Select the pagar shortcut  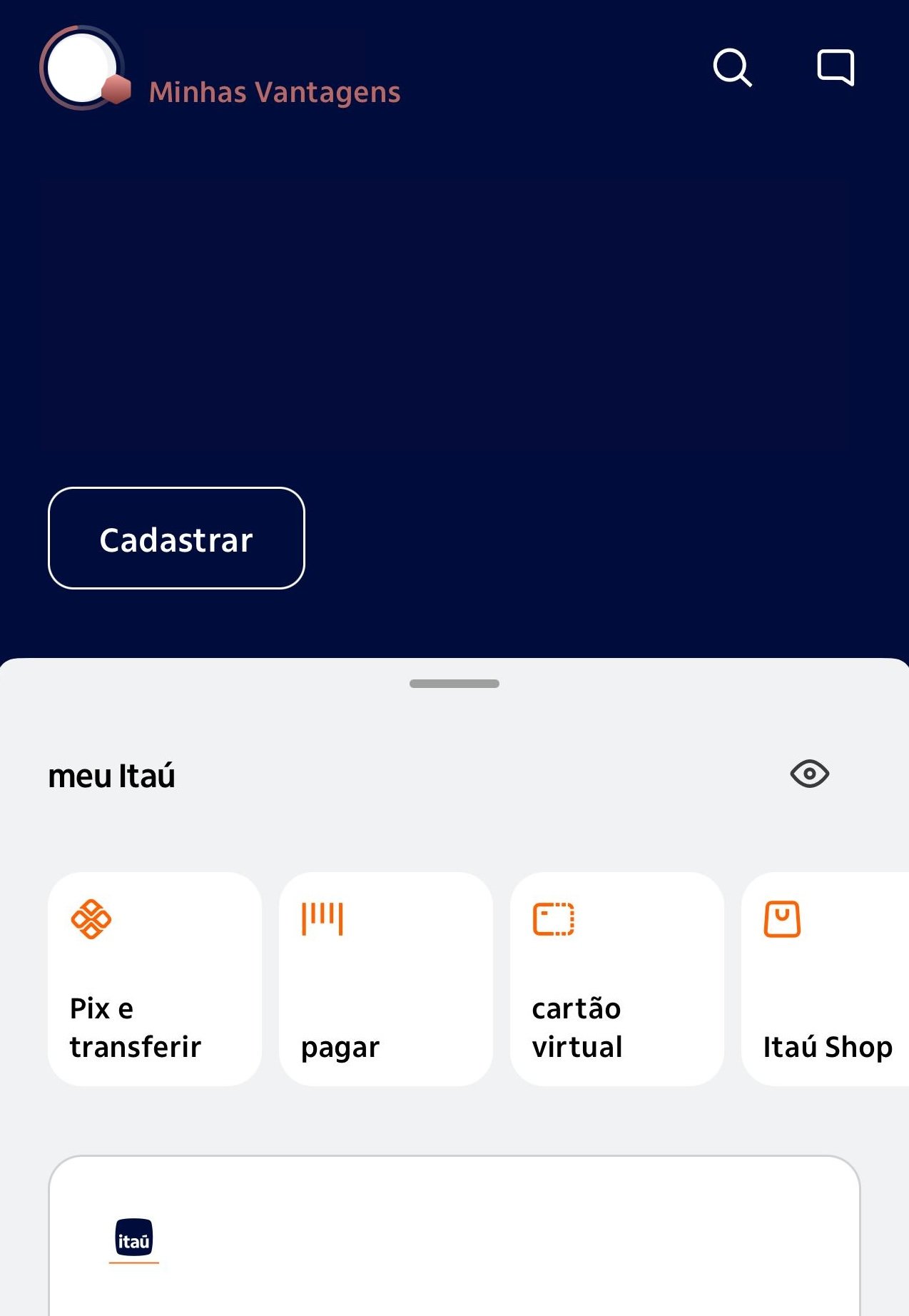386,978
